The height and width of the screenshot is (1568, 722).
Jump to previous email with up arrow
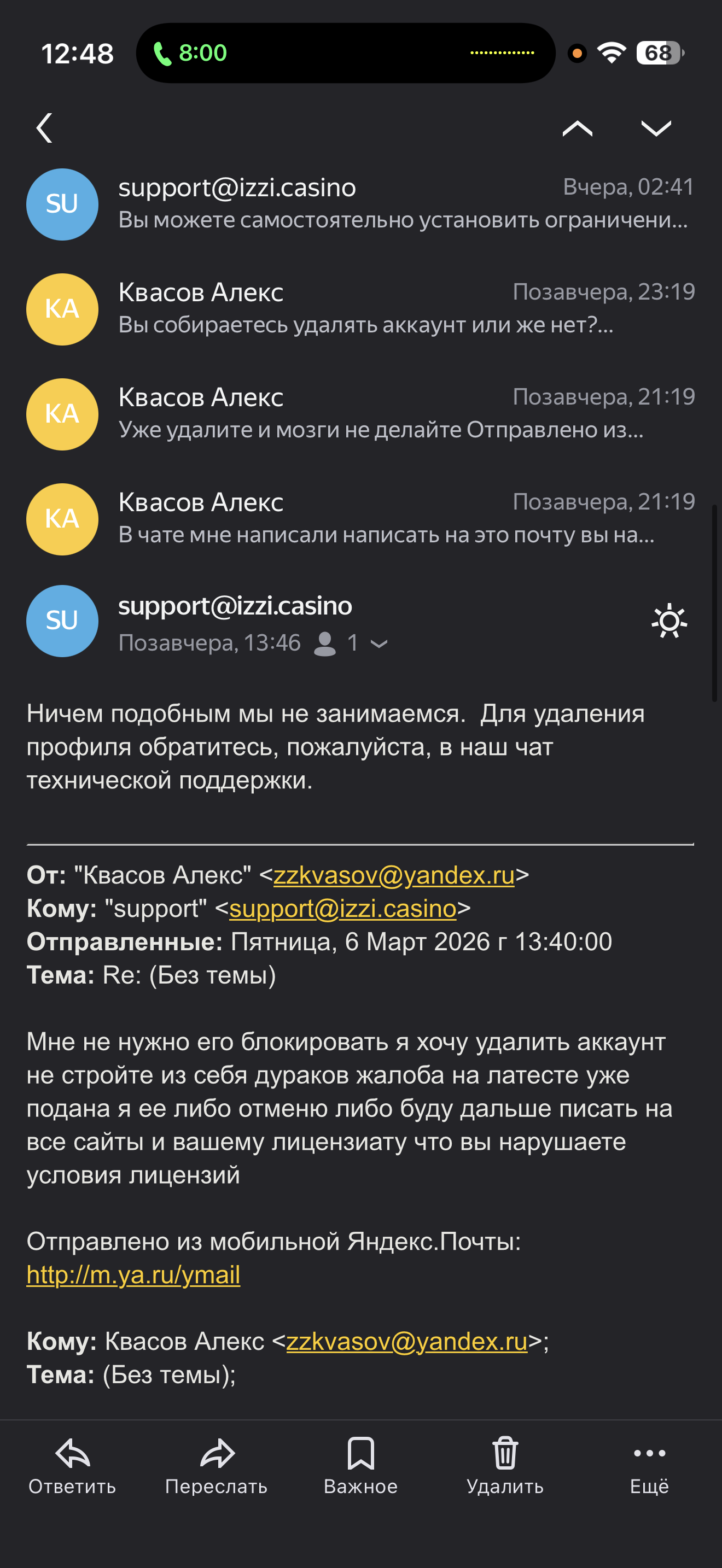tap(577, 128)
